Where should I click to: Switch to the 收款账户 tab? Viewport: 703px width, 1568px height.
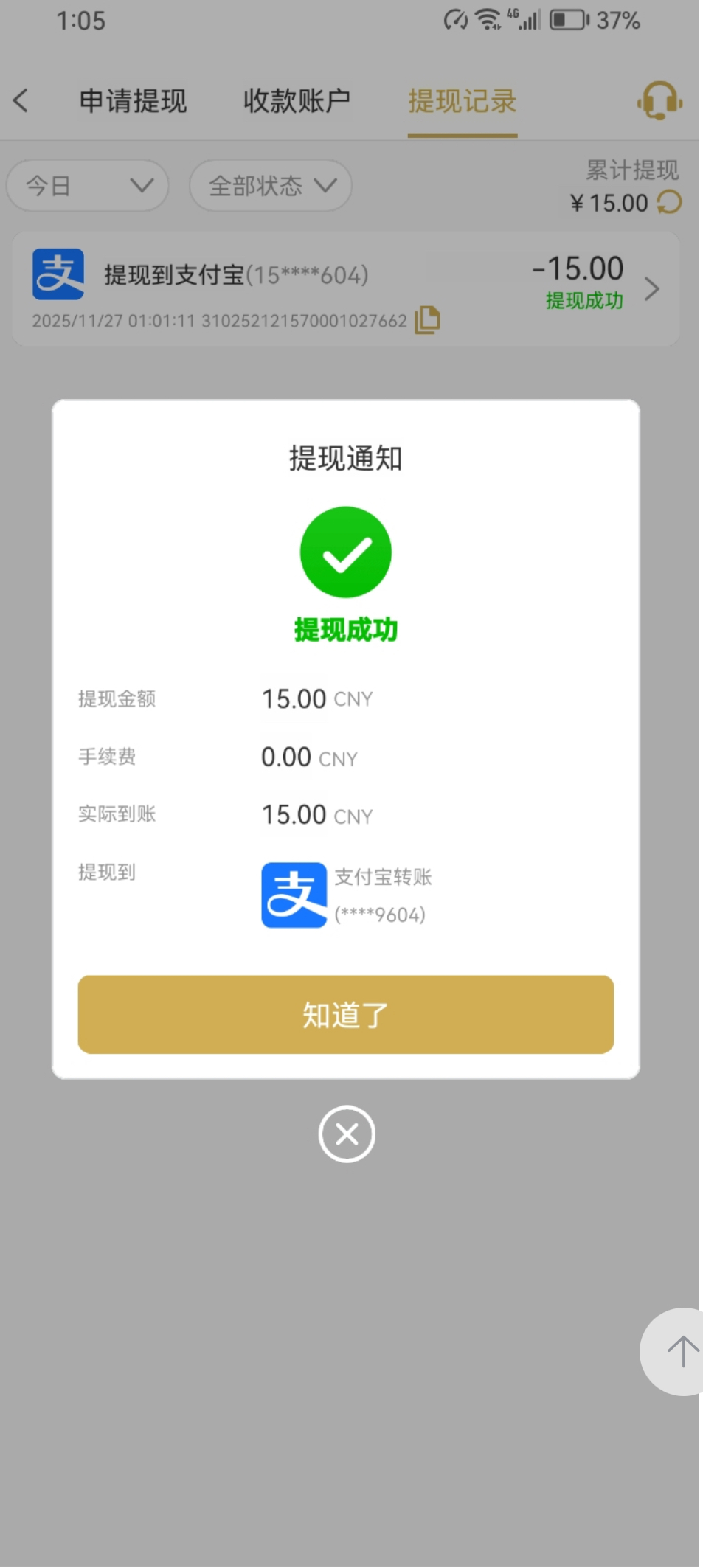pyautogui.click(x=297, y=101)
